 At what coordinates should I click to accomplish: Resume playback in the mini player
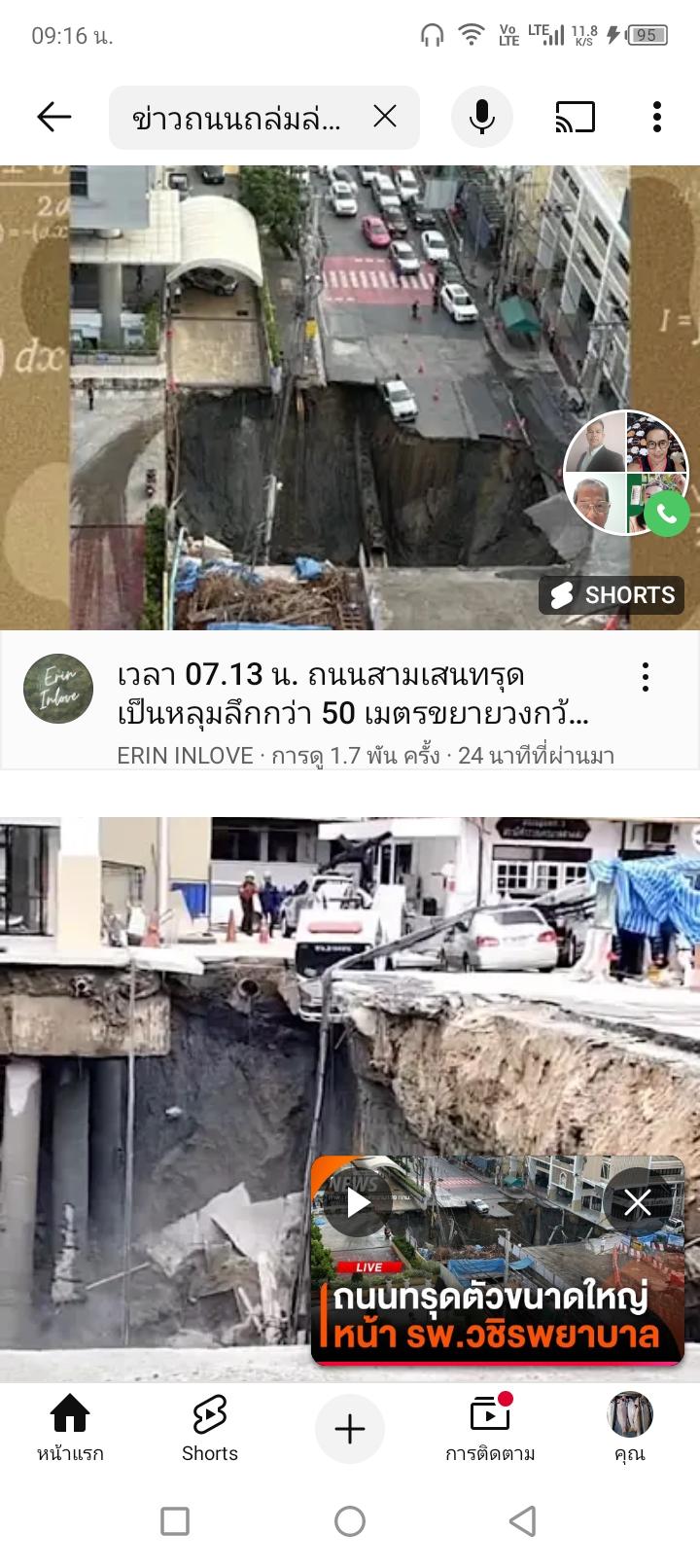click(359, 1202)
